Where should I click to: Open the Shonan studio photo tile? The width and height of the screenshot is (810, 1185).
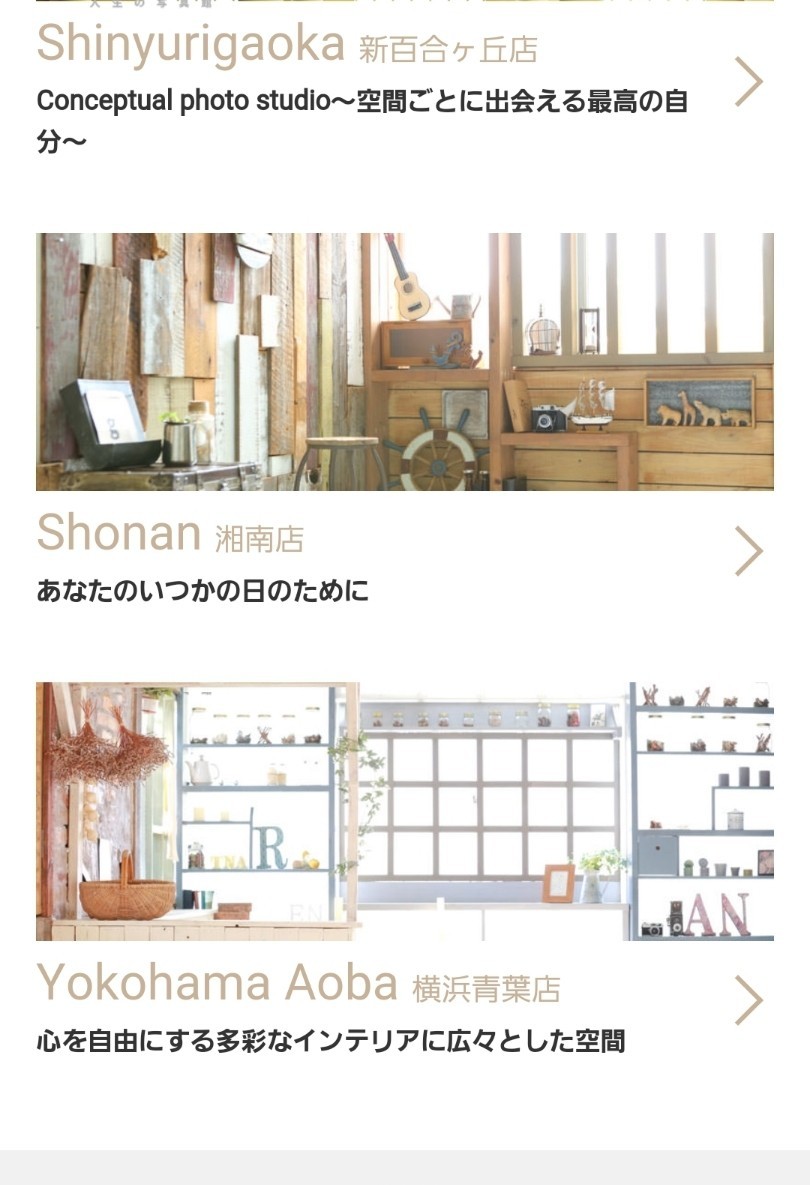404,361
